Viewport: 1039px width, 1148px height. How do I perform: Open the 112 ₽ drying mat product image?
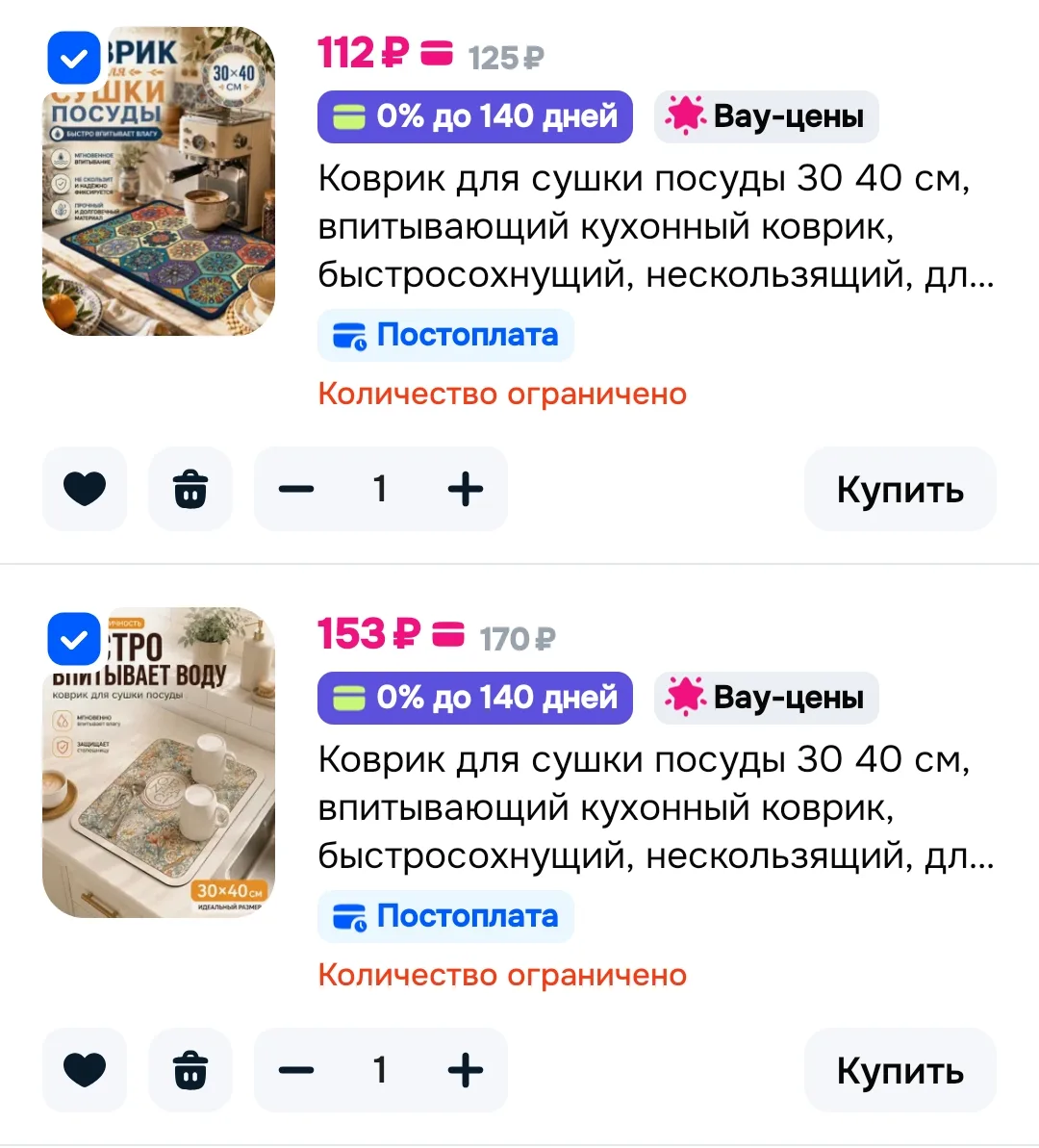(159, 182)
